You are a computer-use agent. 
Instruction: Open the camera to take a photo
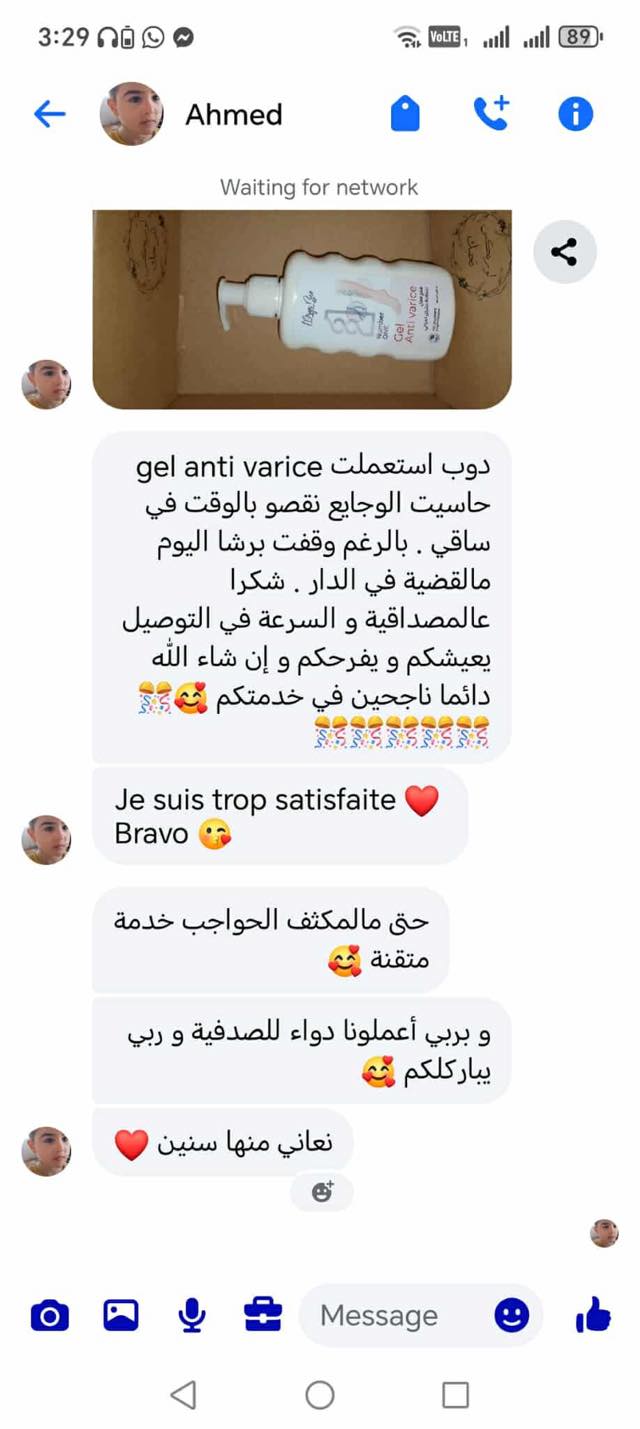point(49,1315)
